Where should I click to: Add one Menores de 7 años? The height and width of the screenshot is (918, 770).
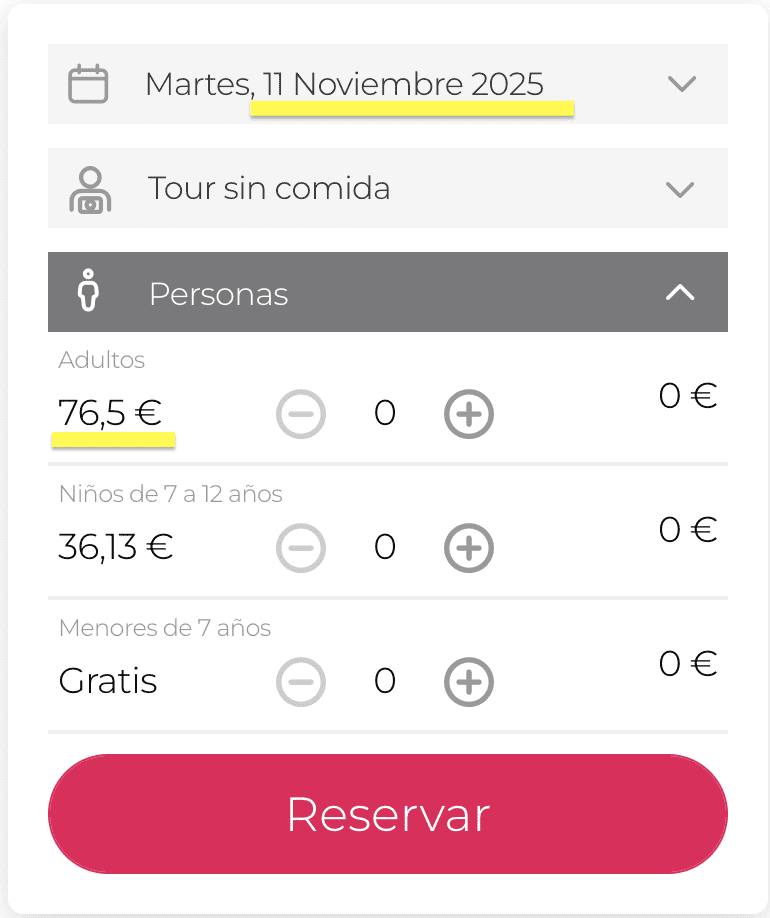coord(469,681)
